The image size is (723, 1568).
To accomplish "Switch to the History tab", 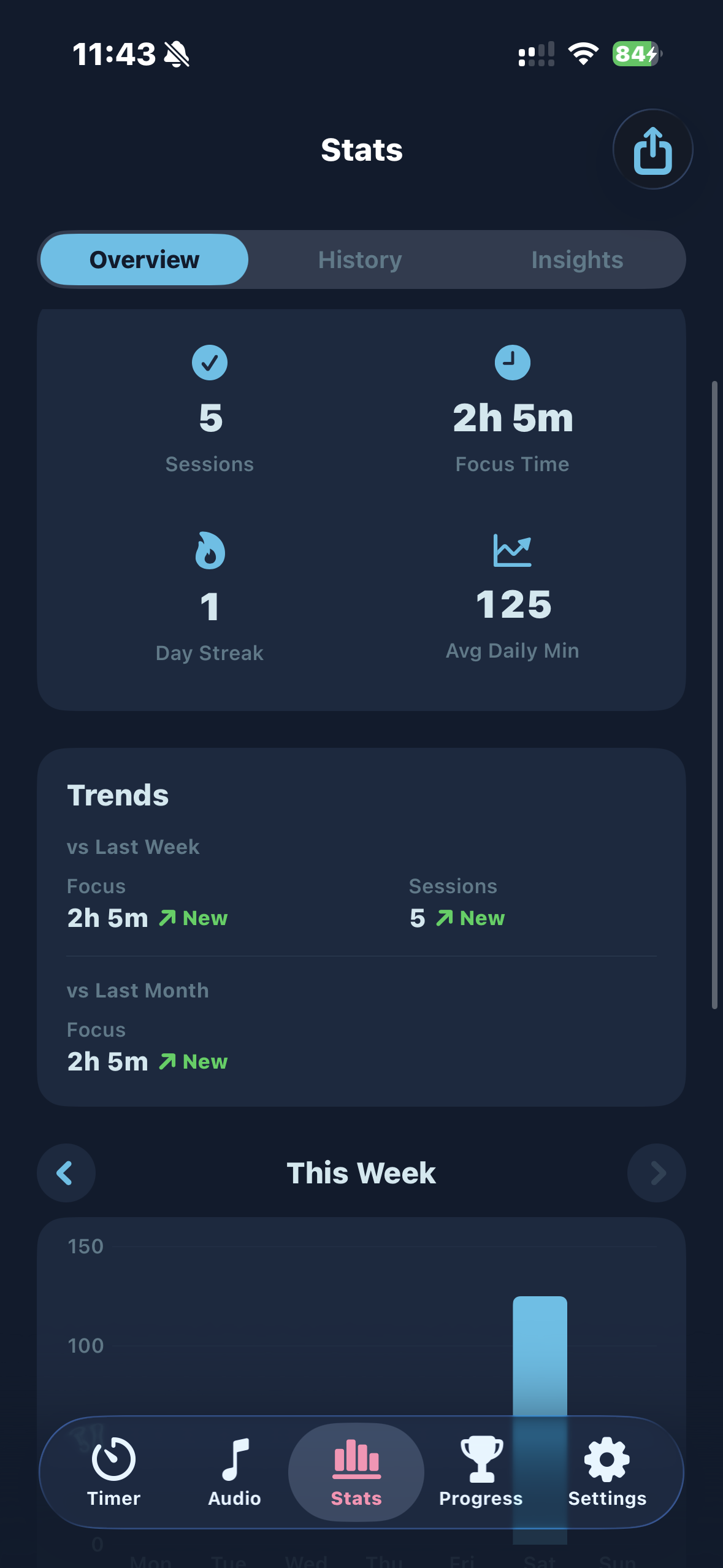I will pyautogui.click(x=360, y=259).
